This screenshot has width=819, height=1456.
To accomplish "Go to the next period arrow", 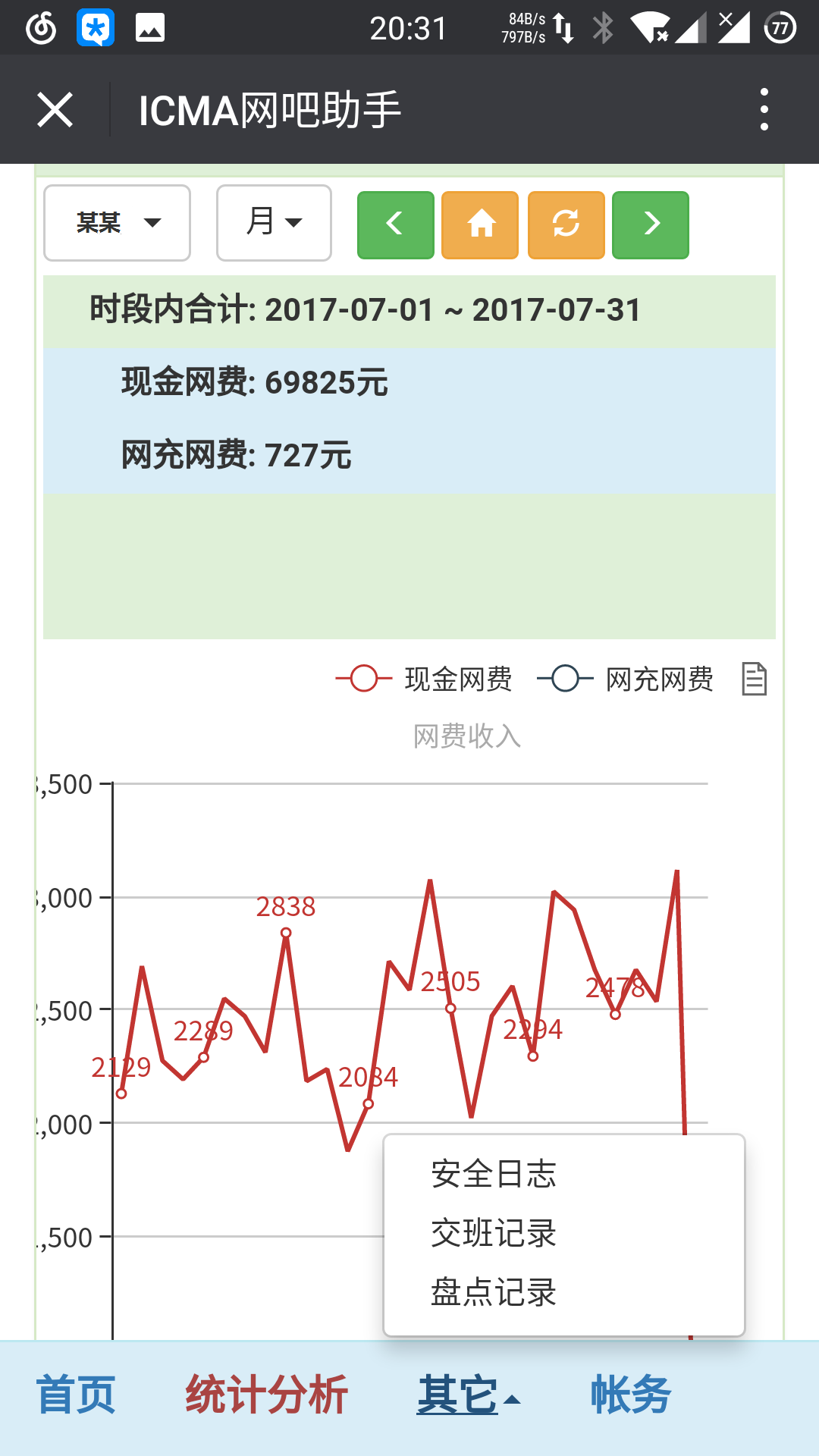I will pyautogui.click(x=651, y=225).
